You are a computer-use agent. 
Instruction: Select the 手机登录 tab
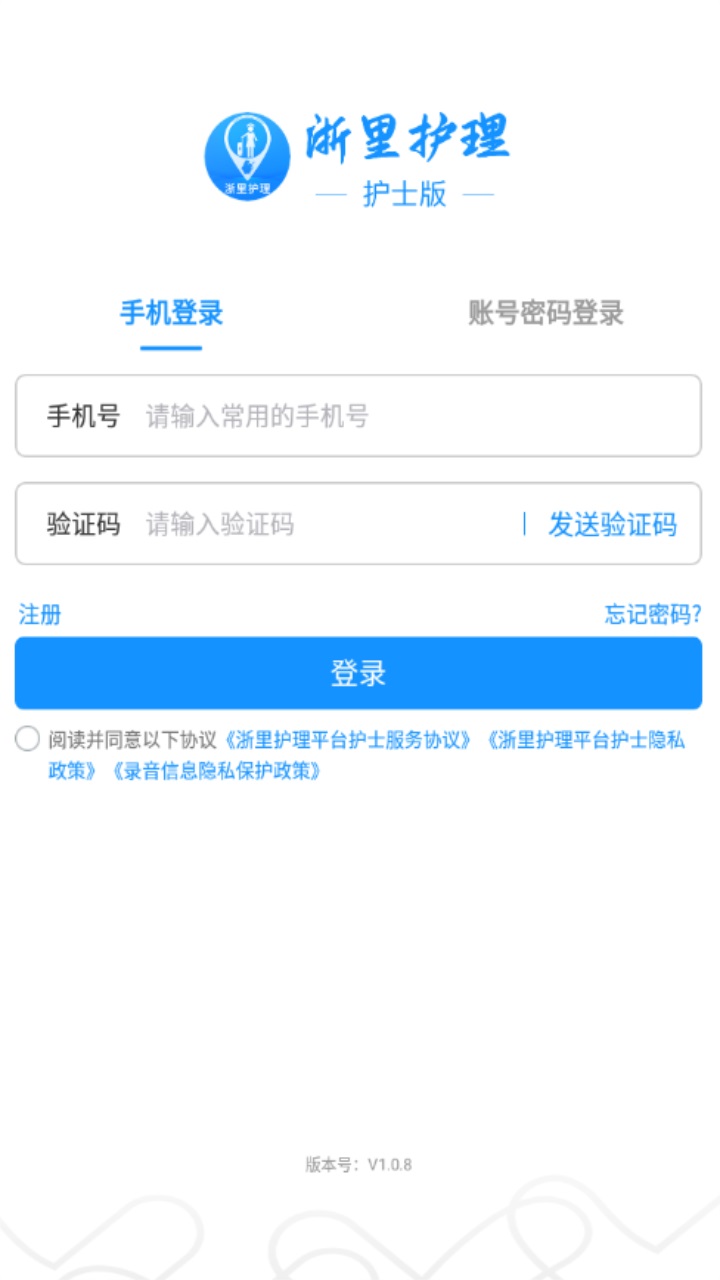(170, 314)
